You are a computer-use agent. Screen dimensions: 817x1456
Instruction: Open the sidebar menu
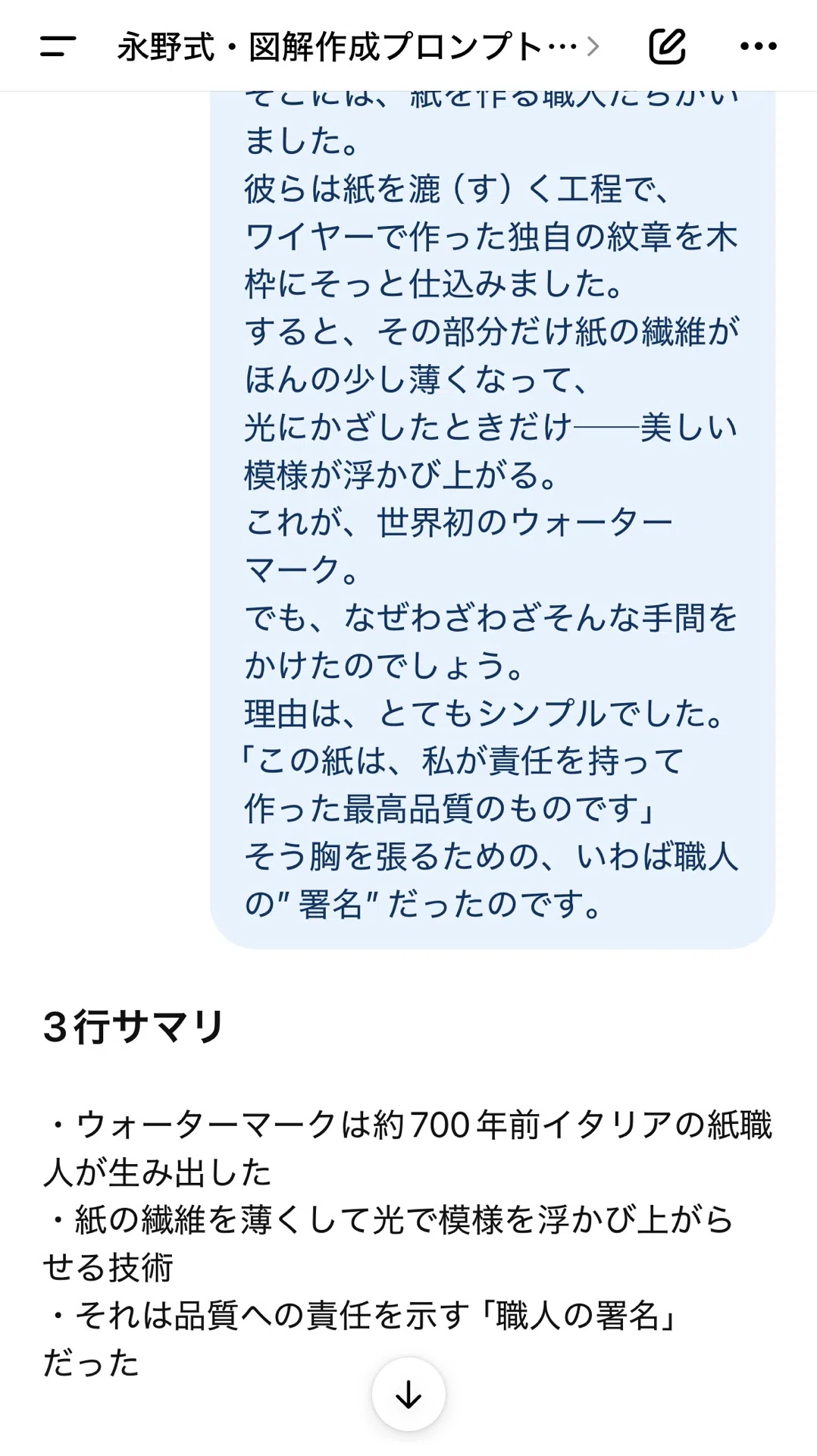click(58, 46)
